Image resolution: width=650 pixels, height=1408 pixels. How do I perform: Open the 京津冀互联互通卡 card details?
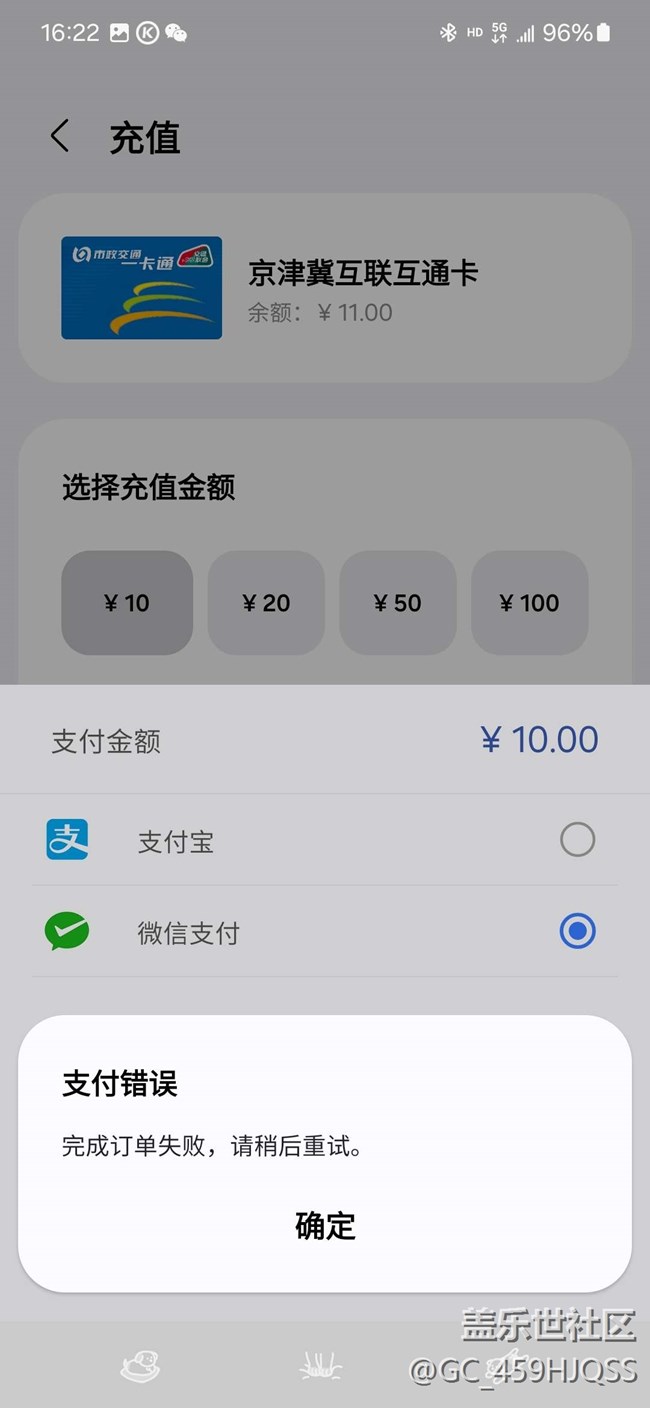tap(325, 288)
